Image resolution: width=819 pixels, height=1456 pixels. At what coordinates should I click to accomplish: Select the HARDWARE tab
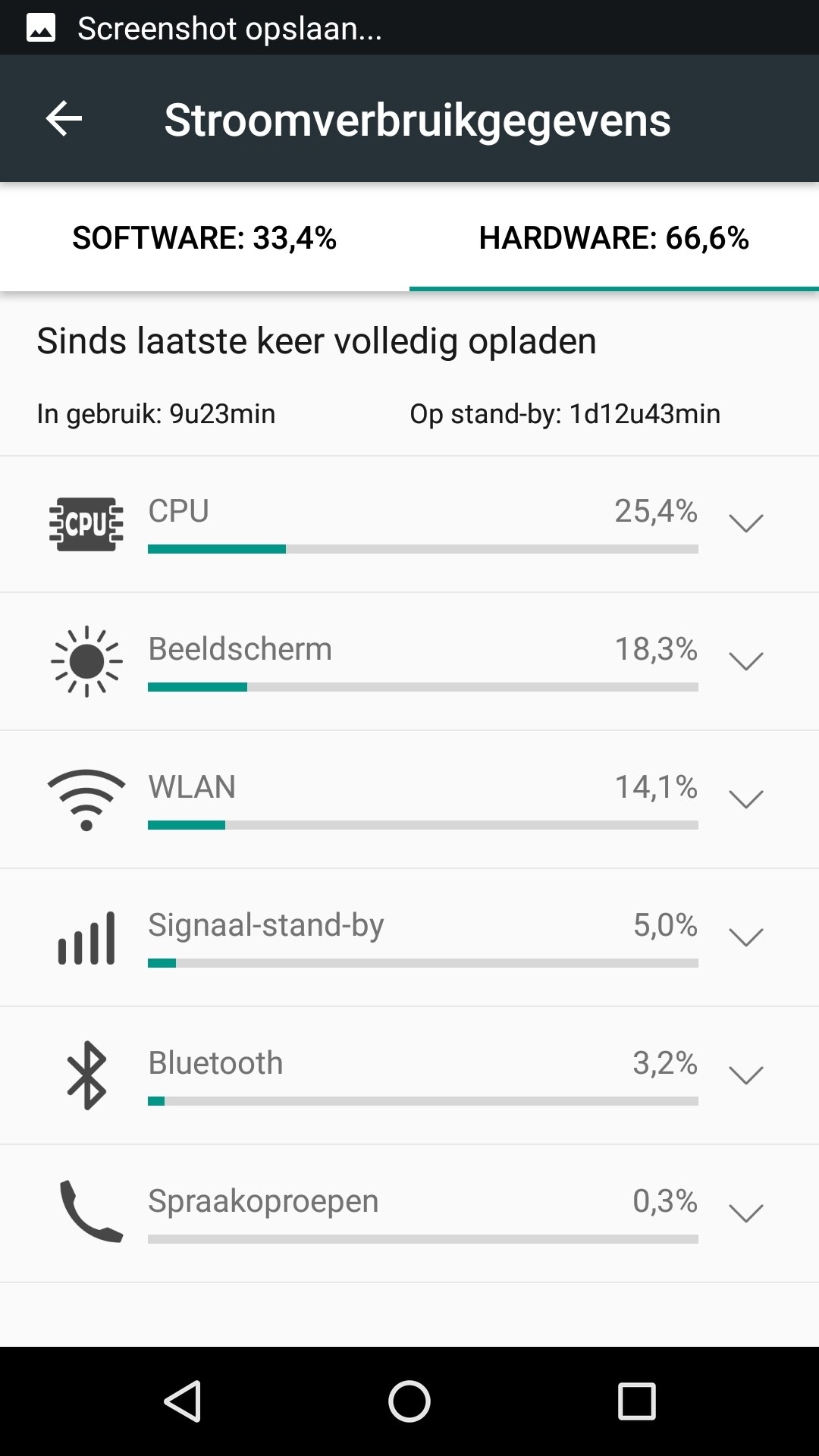click(613, 238)
